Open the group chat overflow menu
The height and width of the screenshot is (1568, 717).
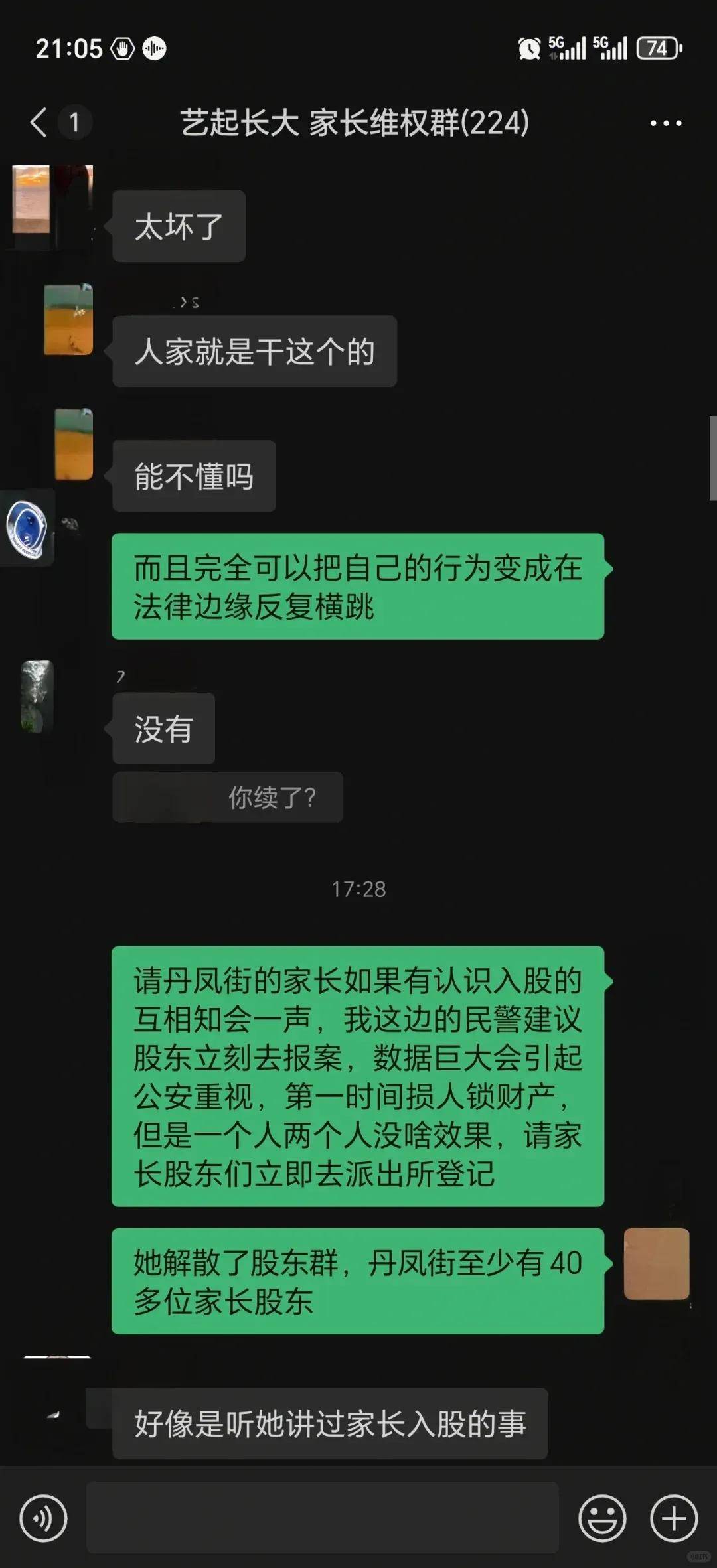pyautogui.click(x=665, y=123)
